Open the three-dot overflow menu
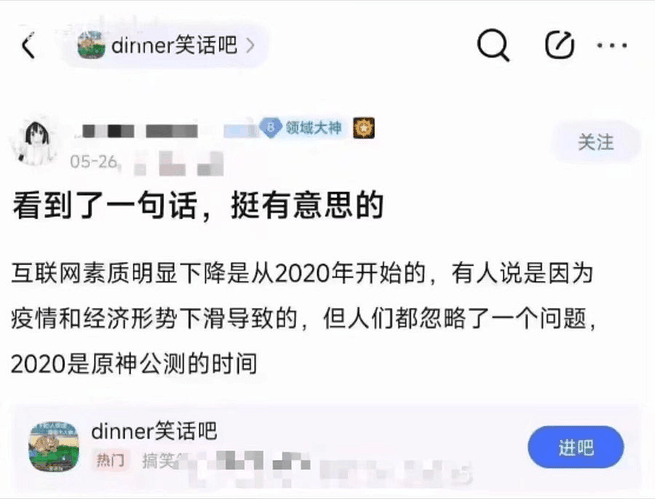The image size is (655, 499). (612, 45)
